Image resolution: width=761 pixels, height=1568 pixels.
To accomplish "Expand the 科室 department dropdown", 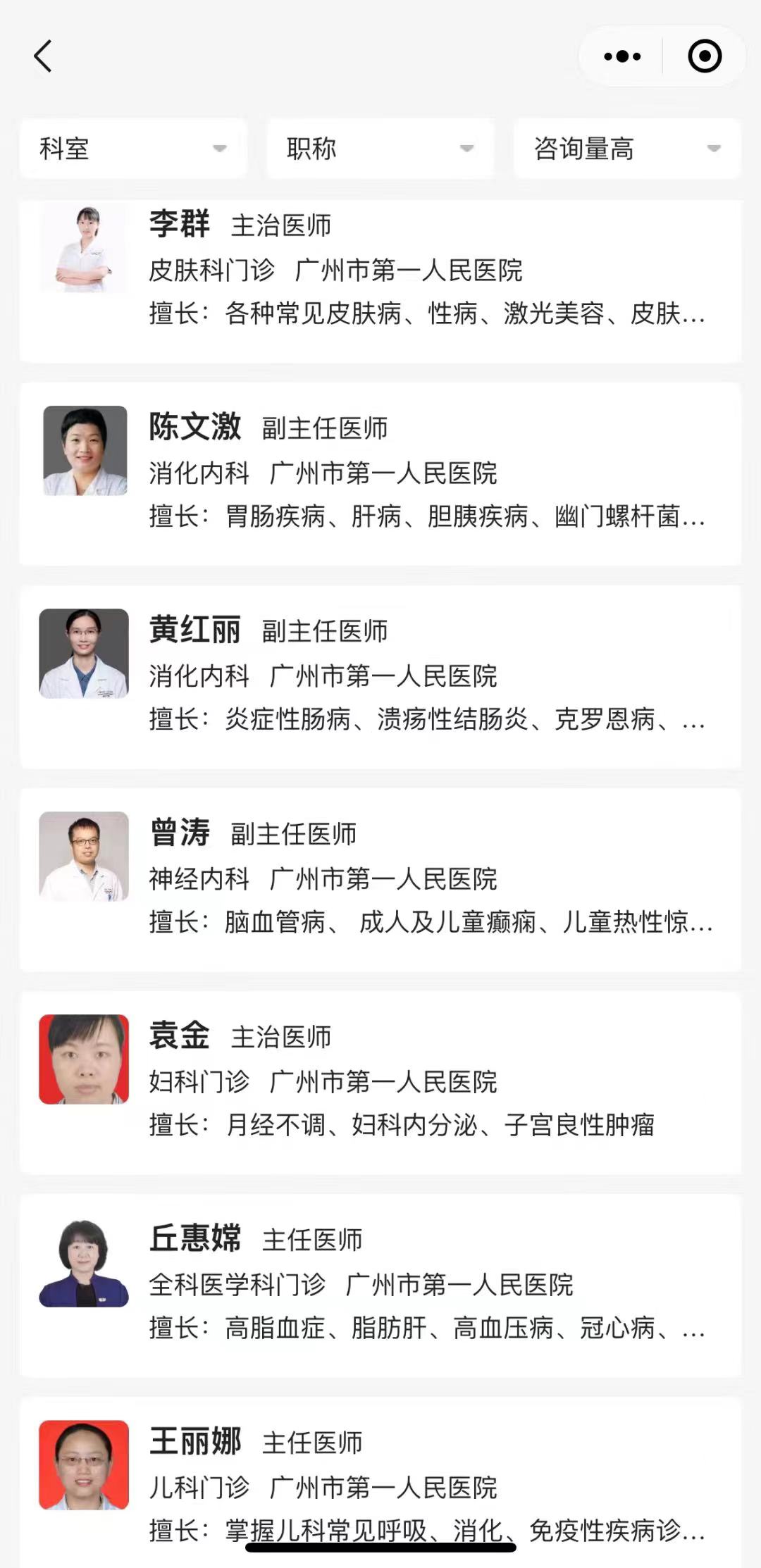I will (133, 149).
